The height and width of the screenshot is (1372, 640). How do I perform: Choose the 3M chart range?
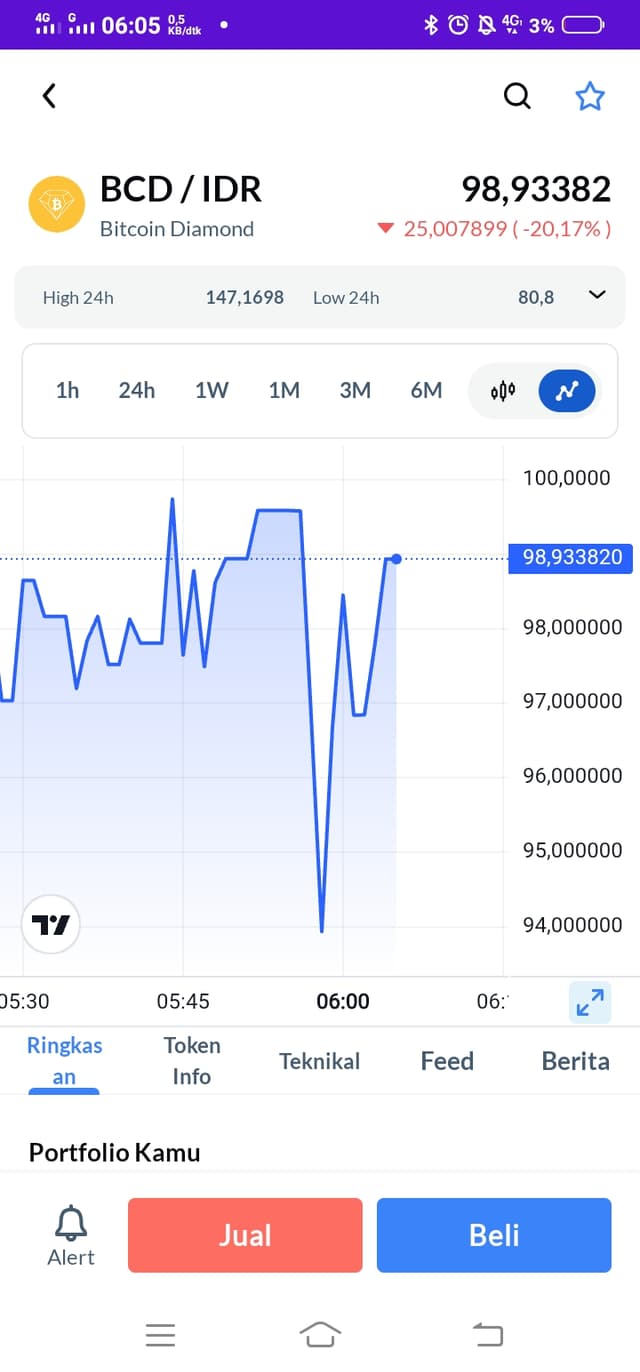(355, 390)
